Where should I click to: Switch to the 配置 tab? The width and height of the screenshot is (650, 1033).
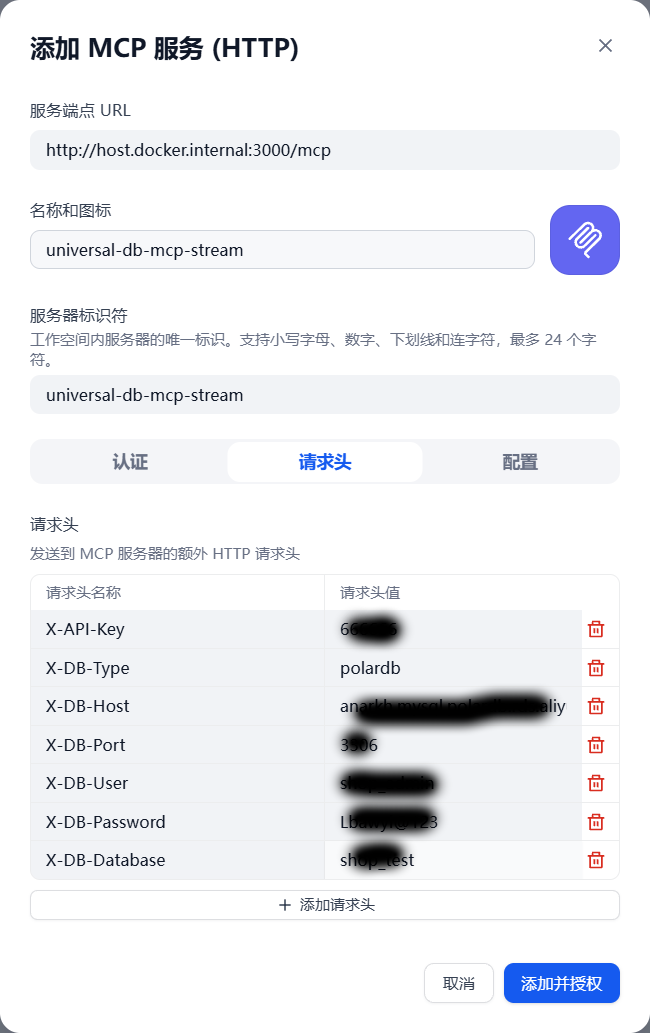pos(520,462)
